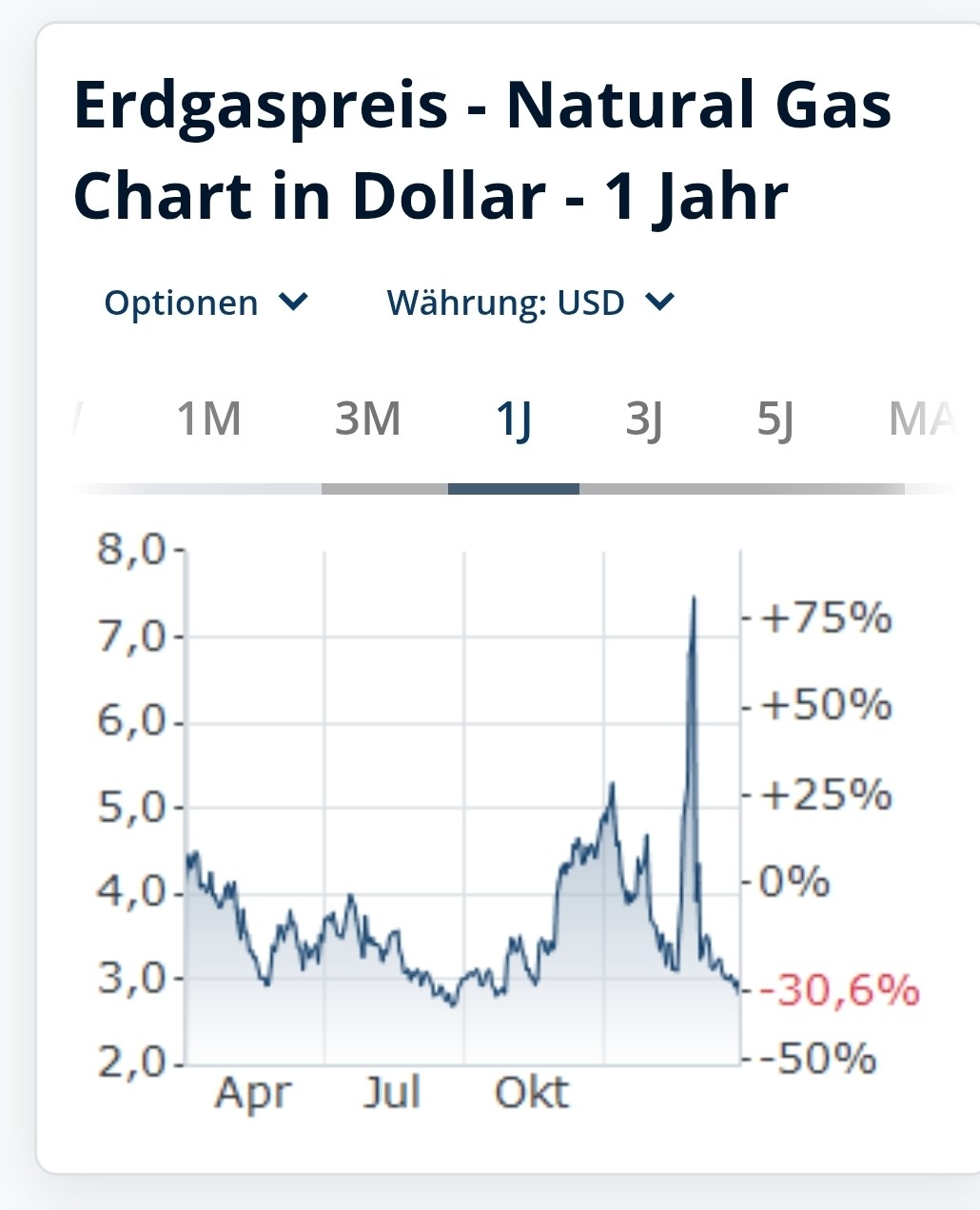Select the MA maximum range tab

pyautogui.click(x=920, y=420)
